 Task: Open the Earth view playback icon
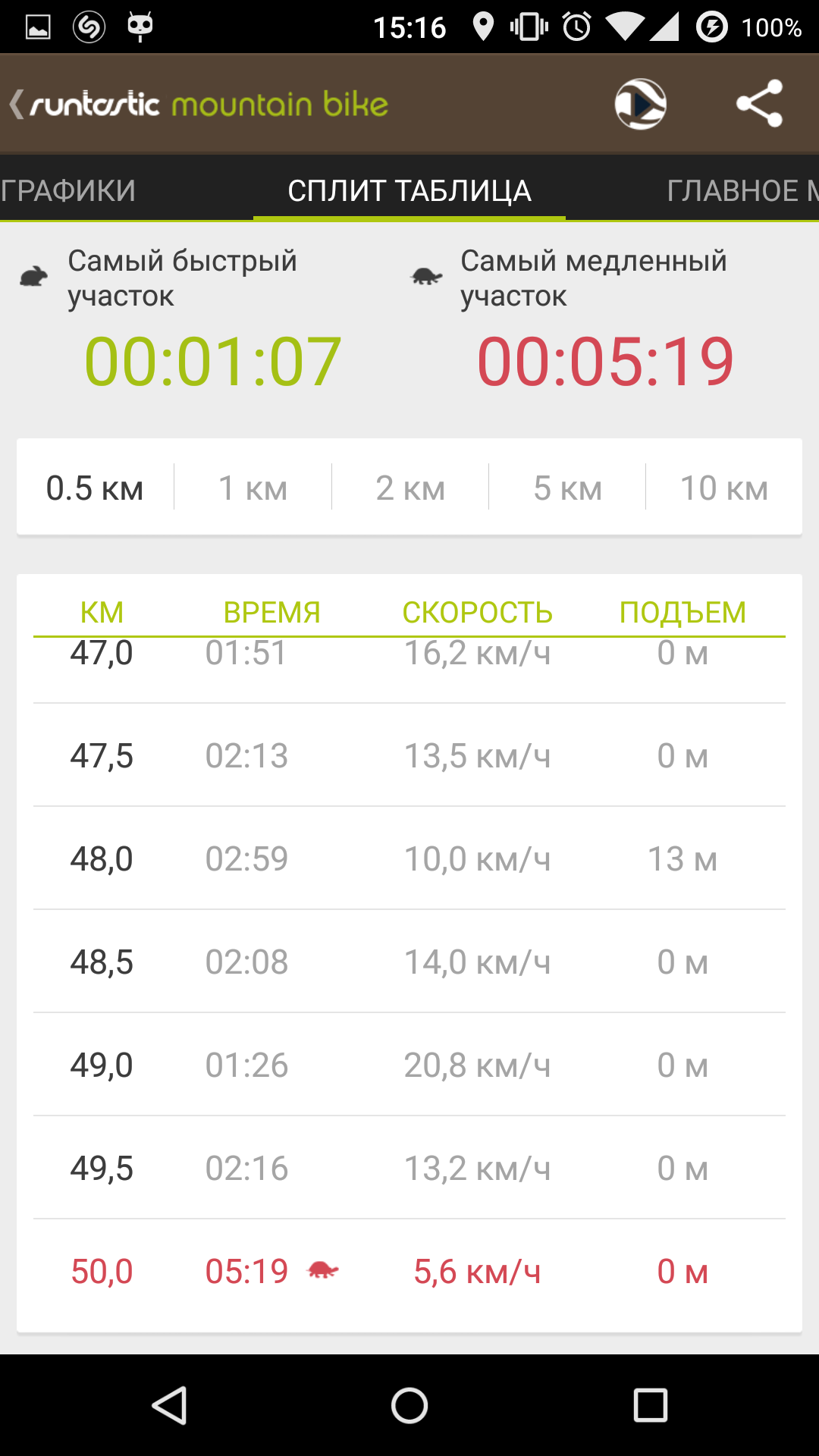[x=641, y=104]
